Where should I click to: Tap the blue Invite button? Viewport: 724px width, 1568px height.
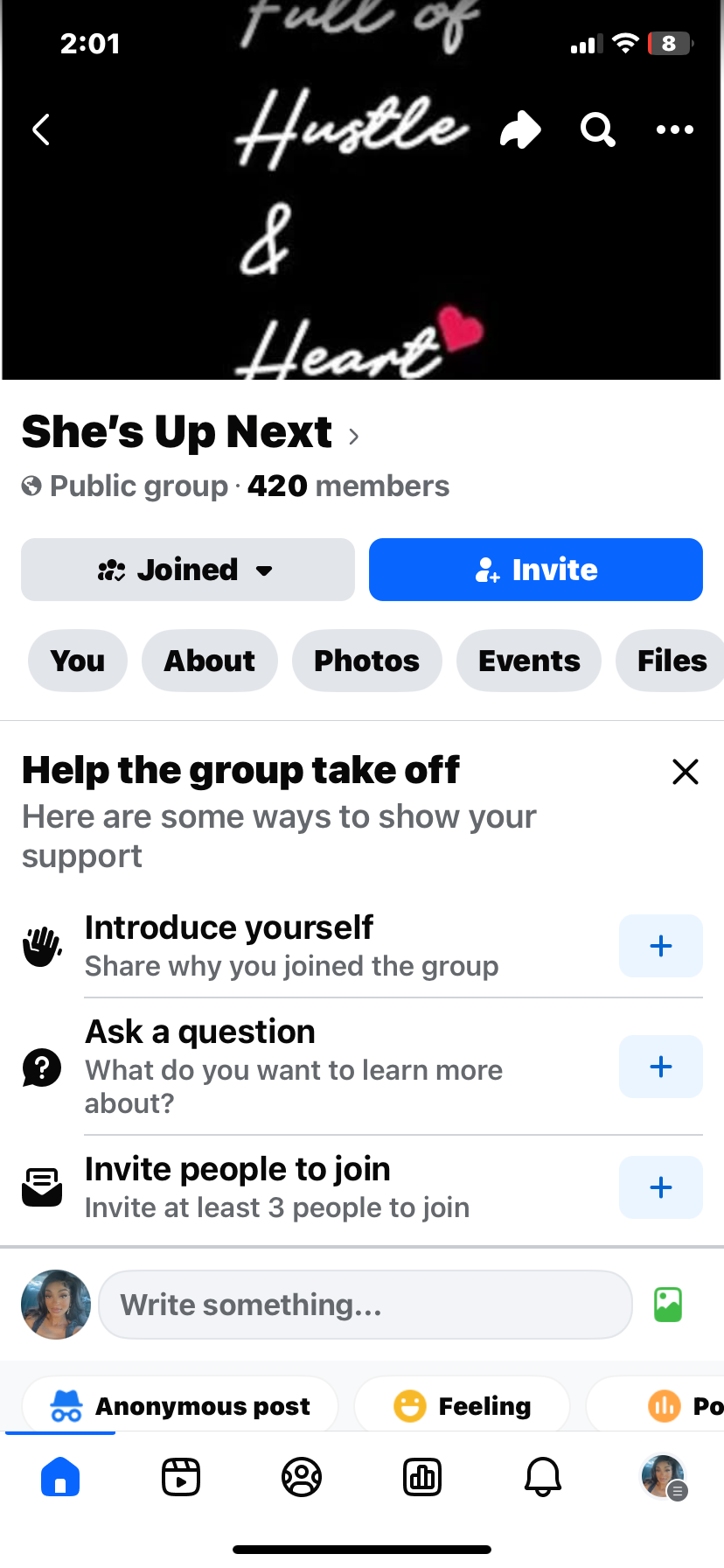535,570
